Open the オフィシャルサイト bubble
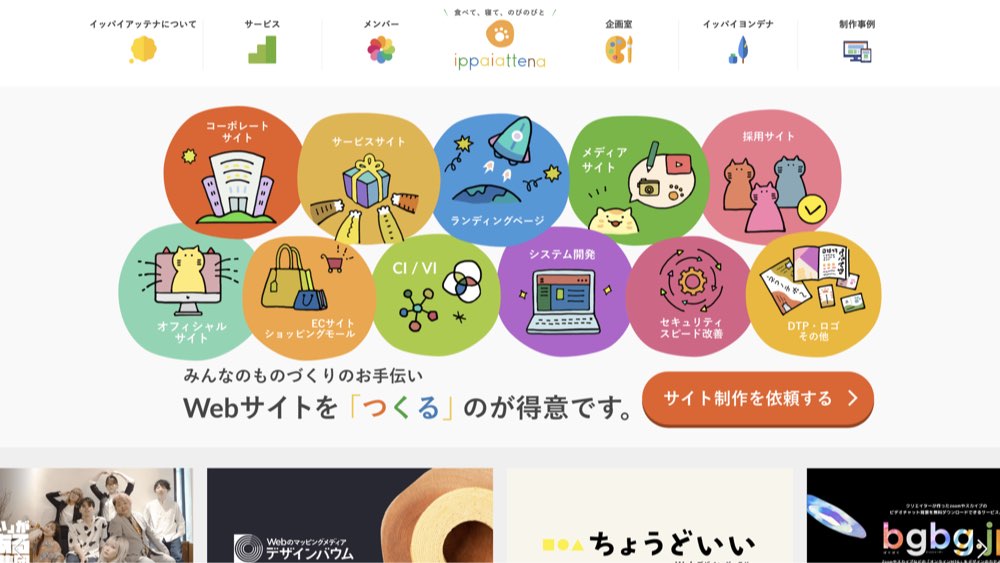 189,290
